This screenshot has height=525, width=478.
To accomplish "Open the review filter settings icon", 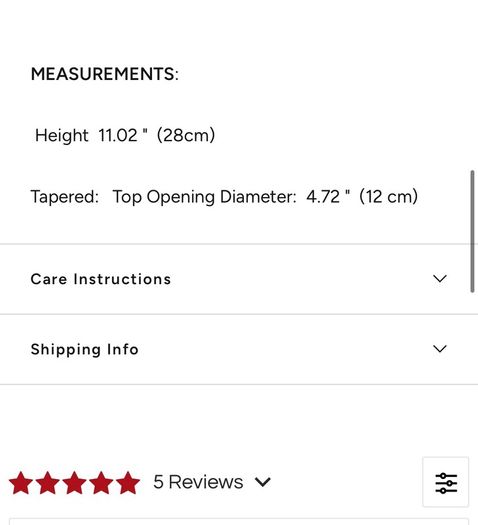I will 446,482.
